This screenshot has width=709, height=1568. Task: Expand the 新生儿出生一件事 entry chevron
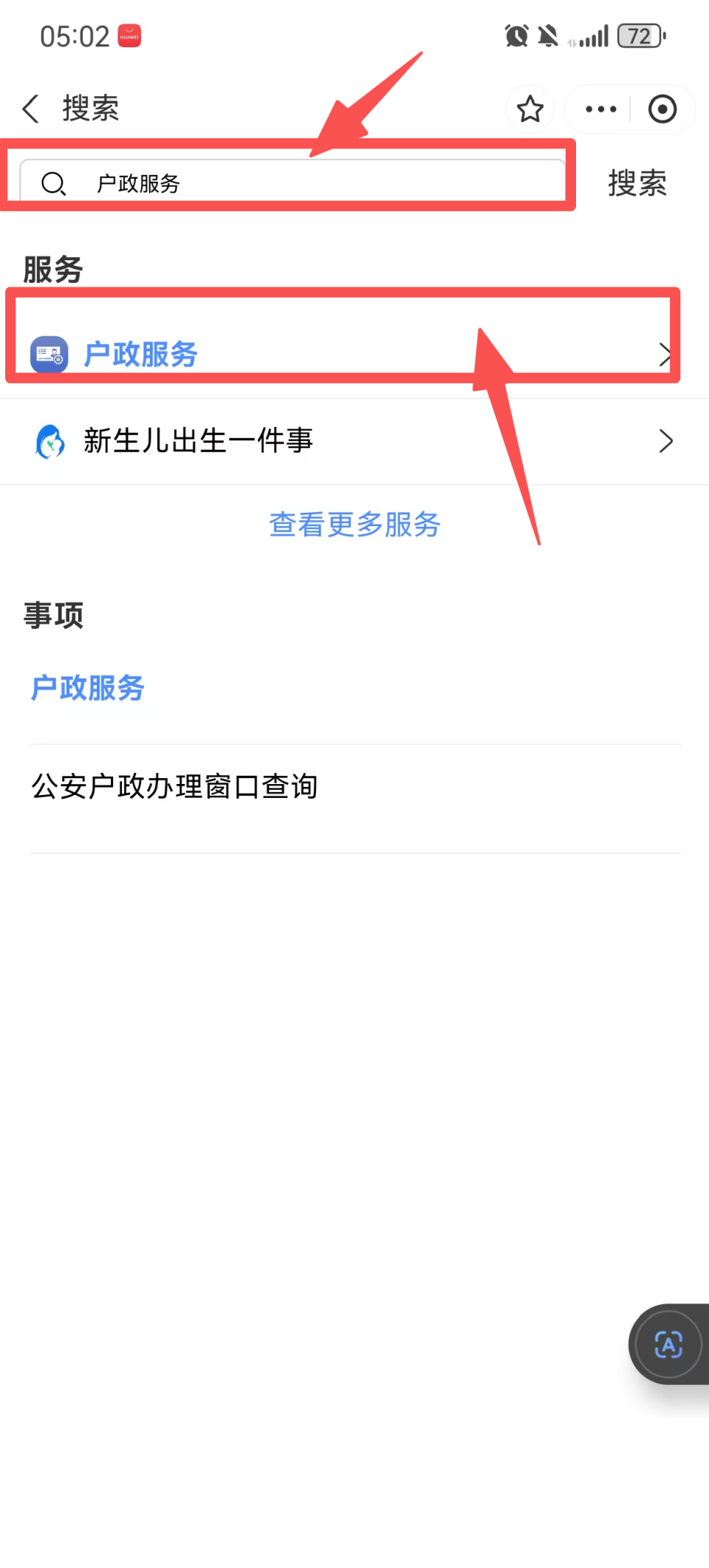click(665, 441)
